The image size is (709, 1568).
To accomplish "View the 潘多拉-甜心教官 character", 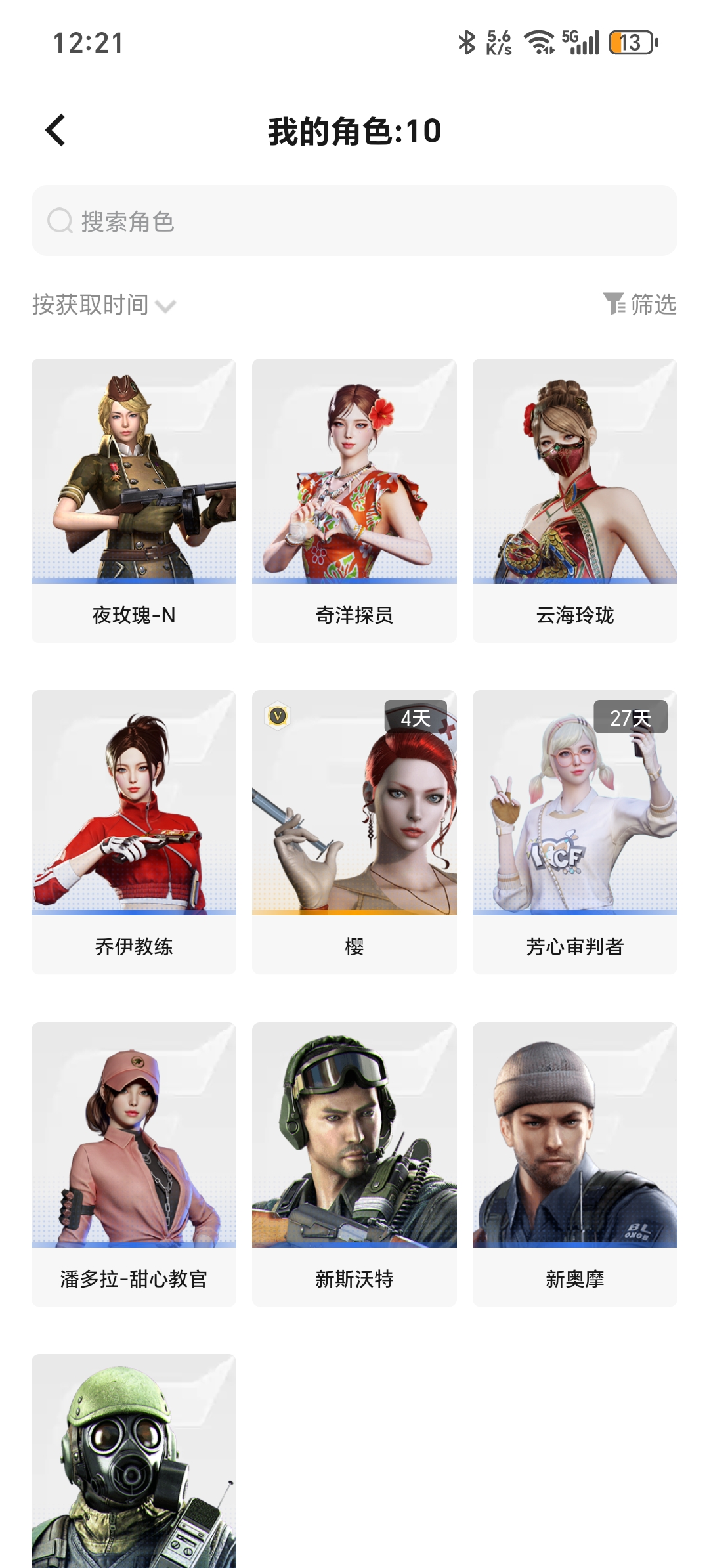I will pyautogui.click(x=134, y=1164).
